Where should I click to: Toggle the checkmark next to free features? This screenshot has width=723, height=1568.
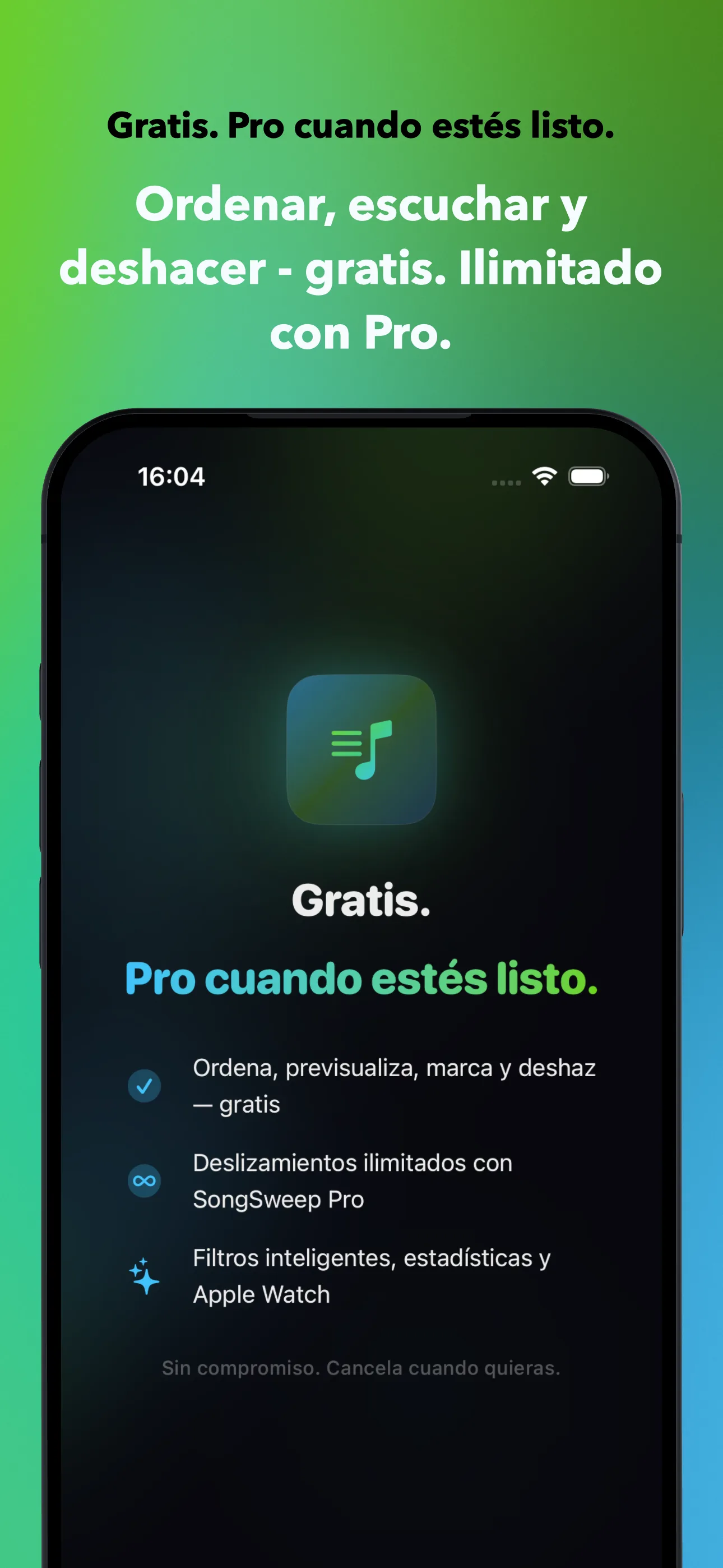coord(144,1085)
